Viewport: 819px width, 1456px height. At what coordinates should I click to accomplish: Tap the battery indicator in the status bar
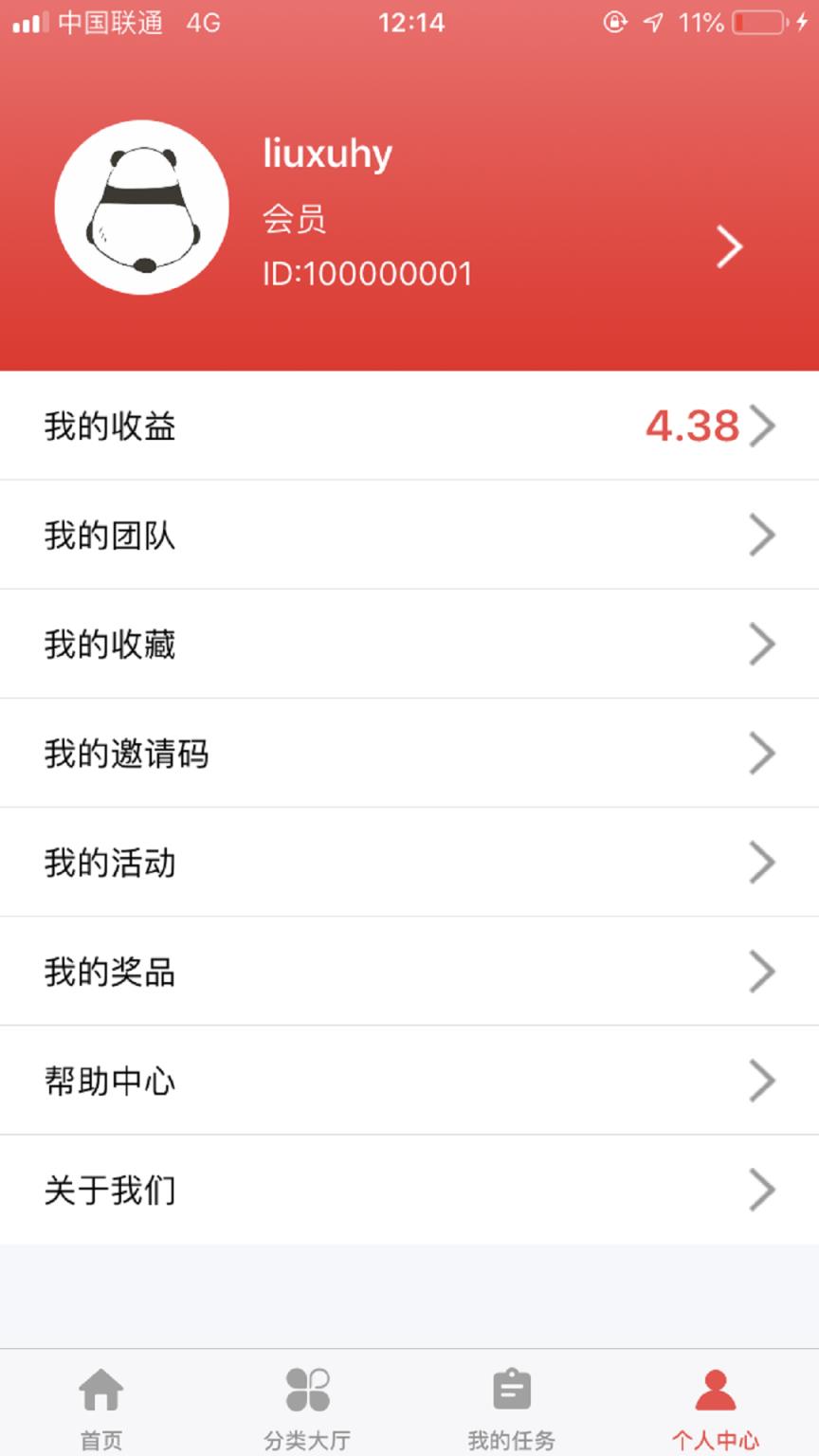[x=758, y=23]
